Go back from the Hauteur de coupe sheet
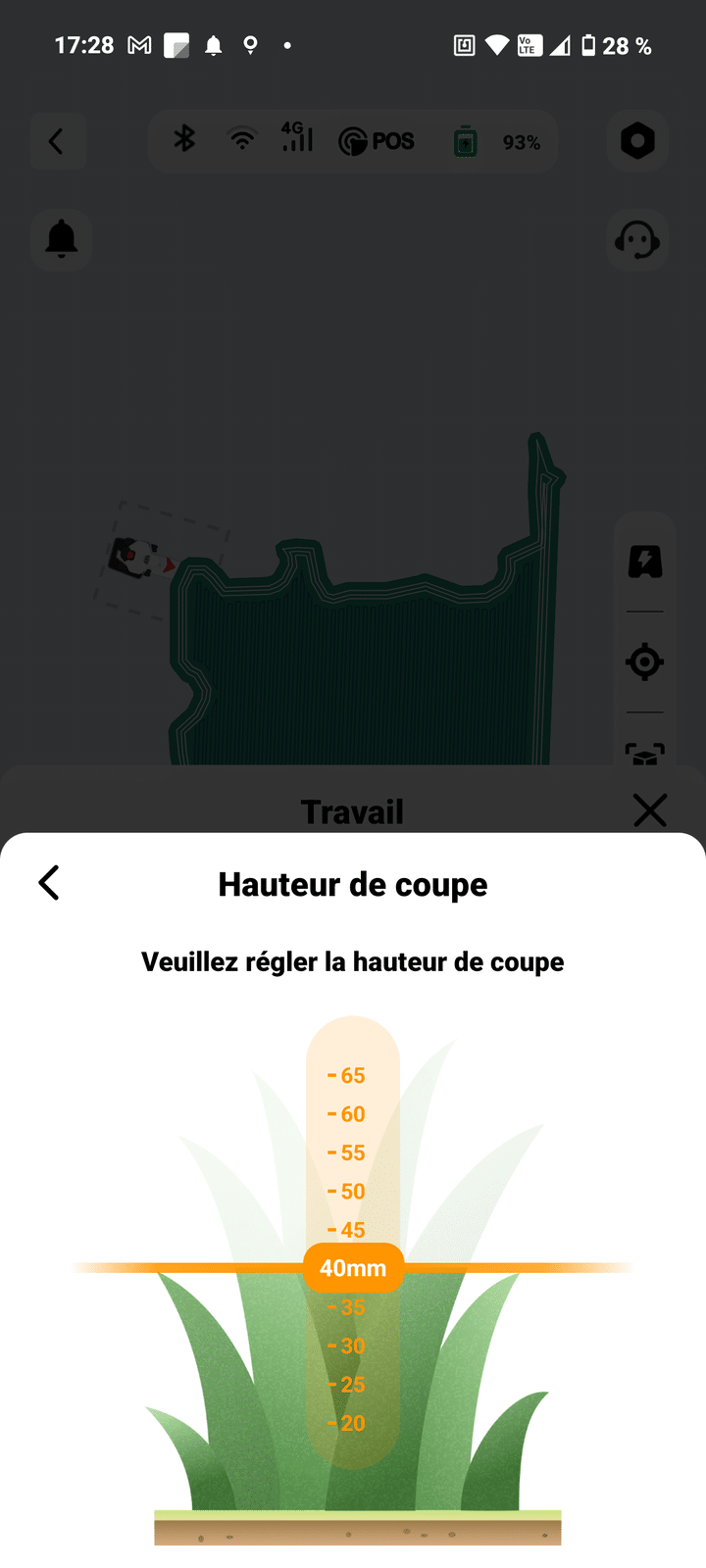 click(x=49, y=883)
